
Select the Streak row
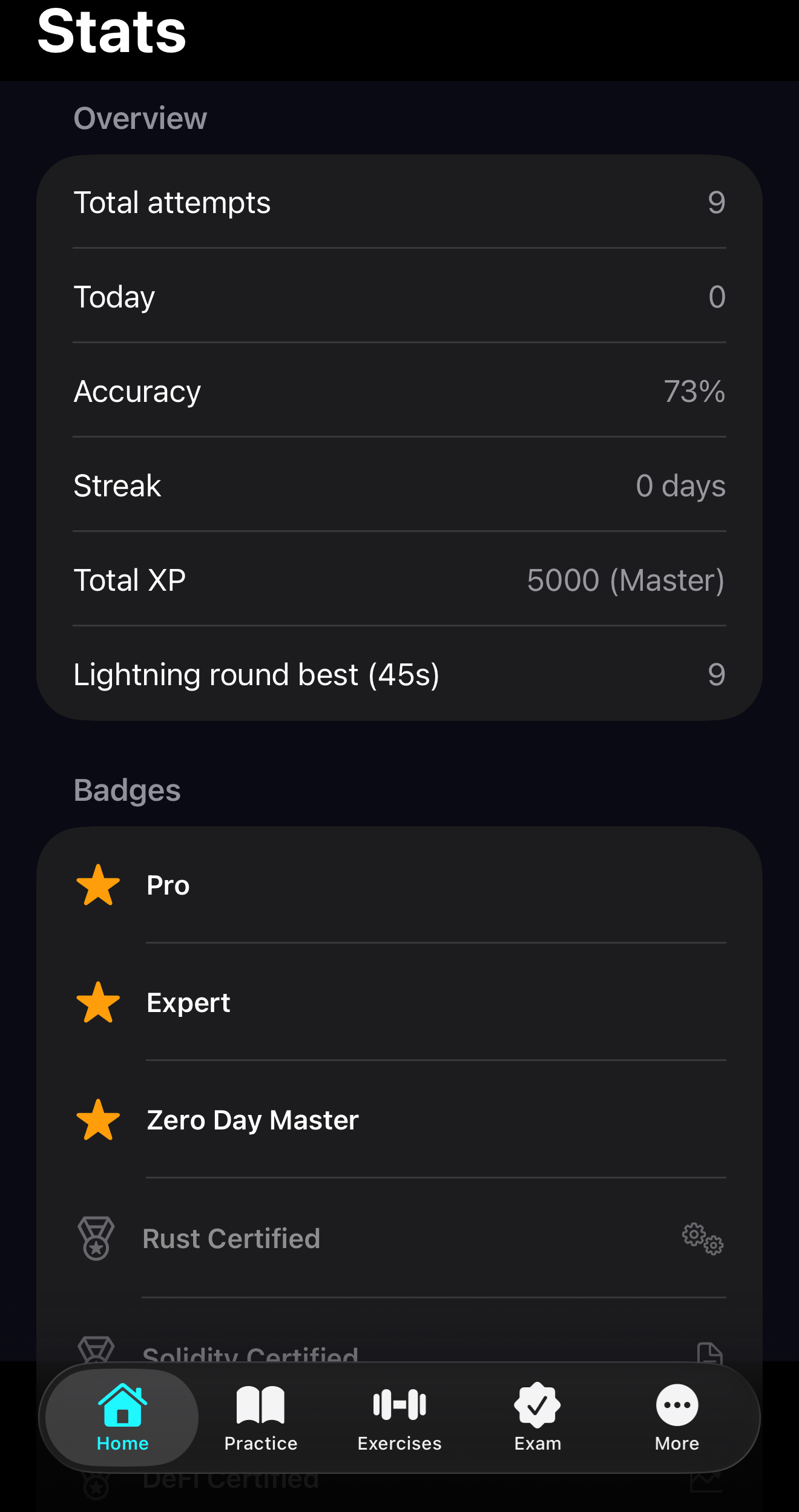(399, 485)
